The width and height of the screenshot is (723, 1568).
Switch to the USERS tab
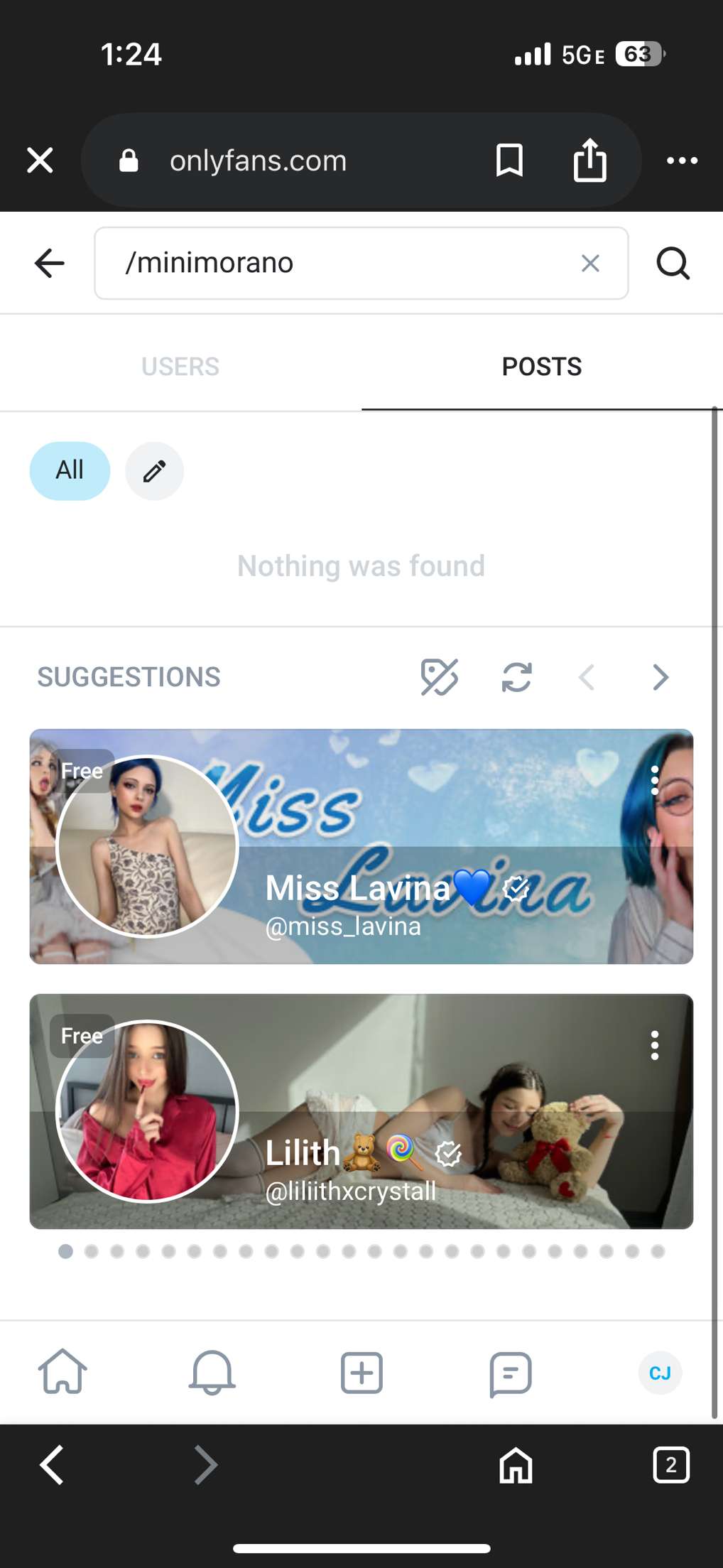coord(180,367)
